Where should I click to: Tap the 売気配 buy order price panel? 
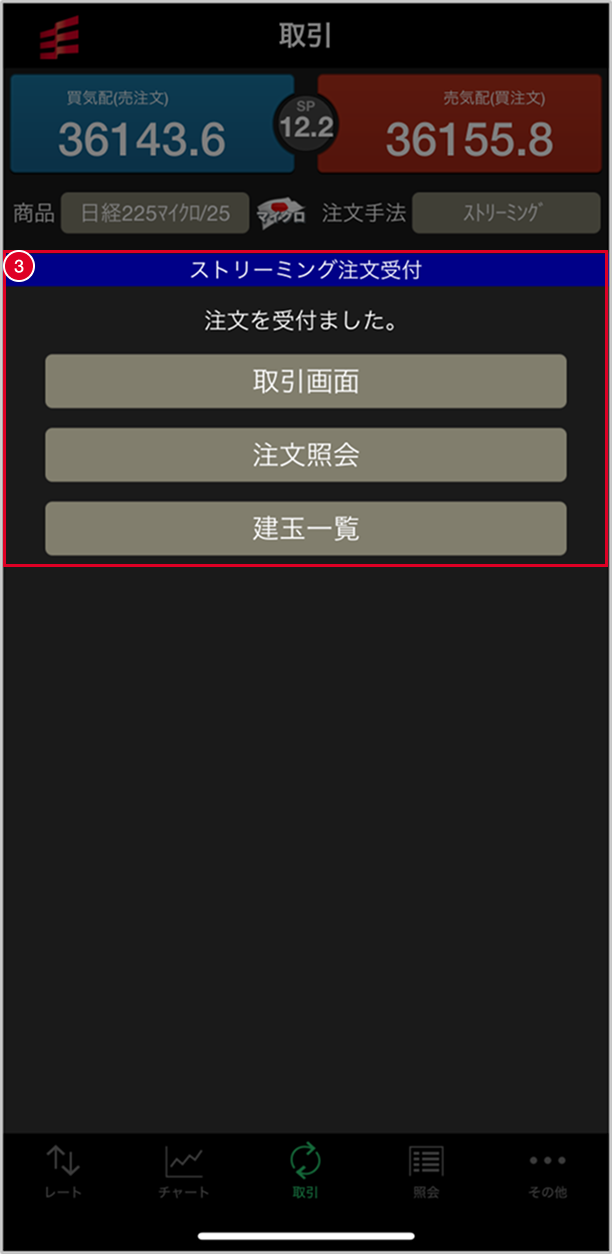[460, 124]
